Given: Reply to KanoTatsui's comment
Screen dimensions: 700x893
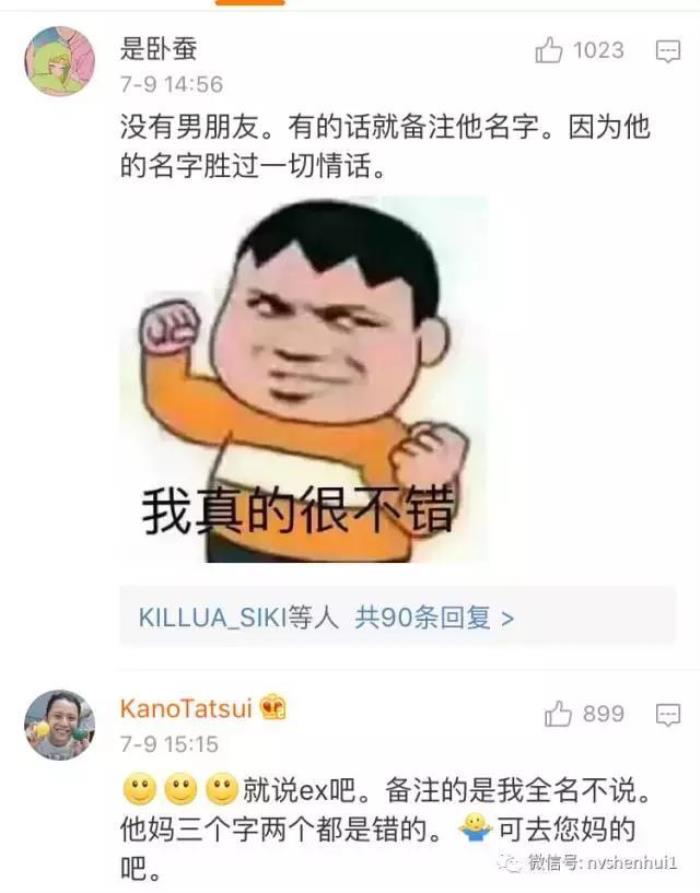Looking at the screenshot, I should coord(668,714).
